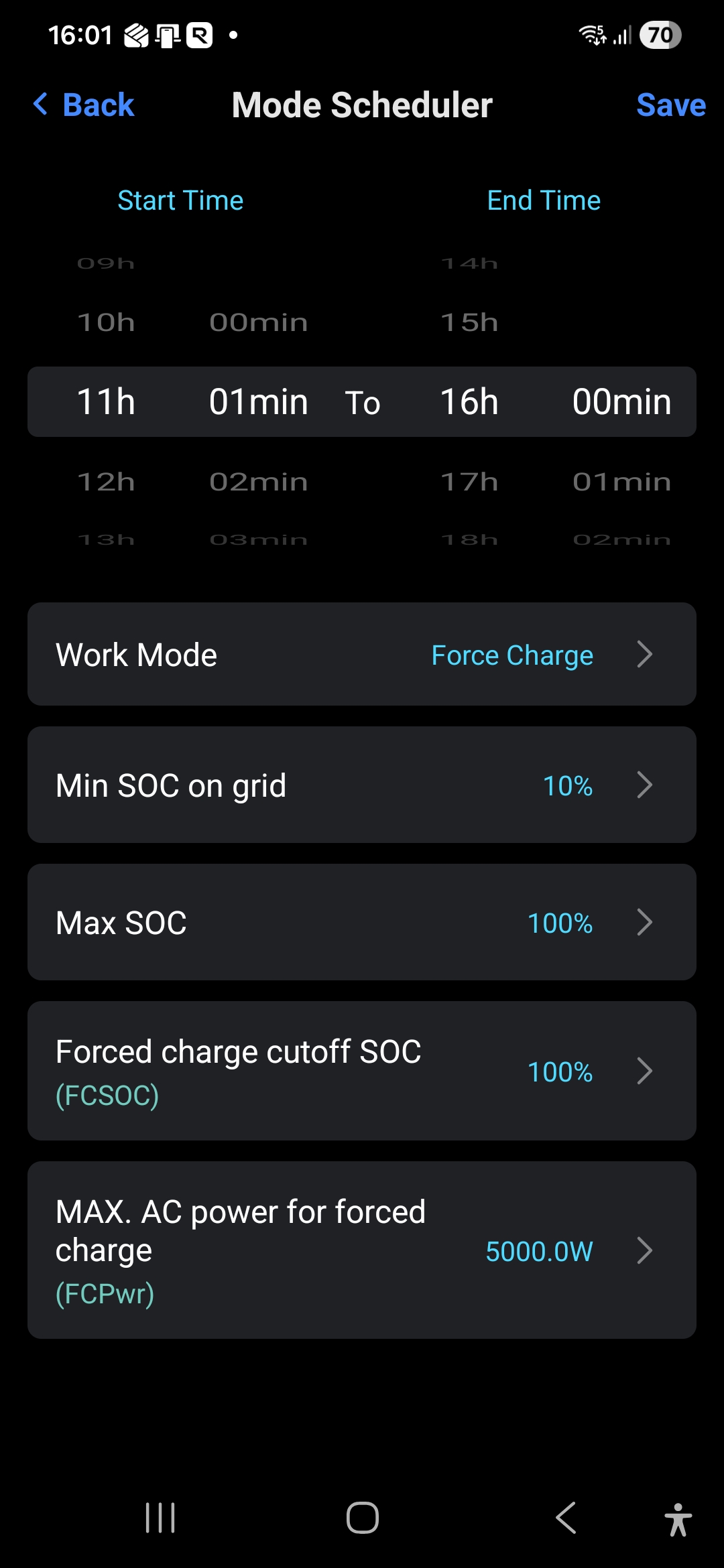Select 00min in start minutes
The width and height of the screenshot is (724, 1568).
pos(258,322)
